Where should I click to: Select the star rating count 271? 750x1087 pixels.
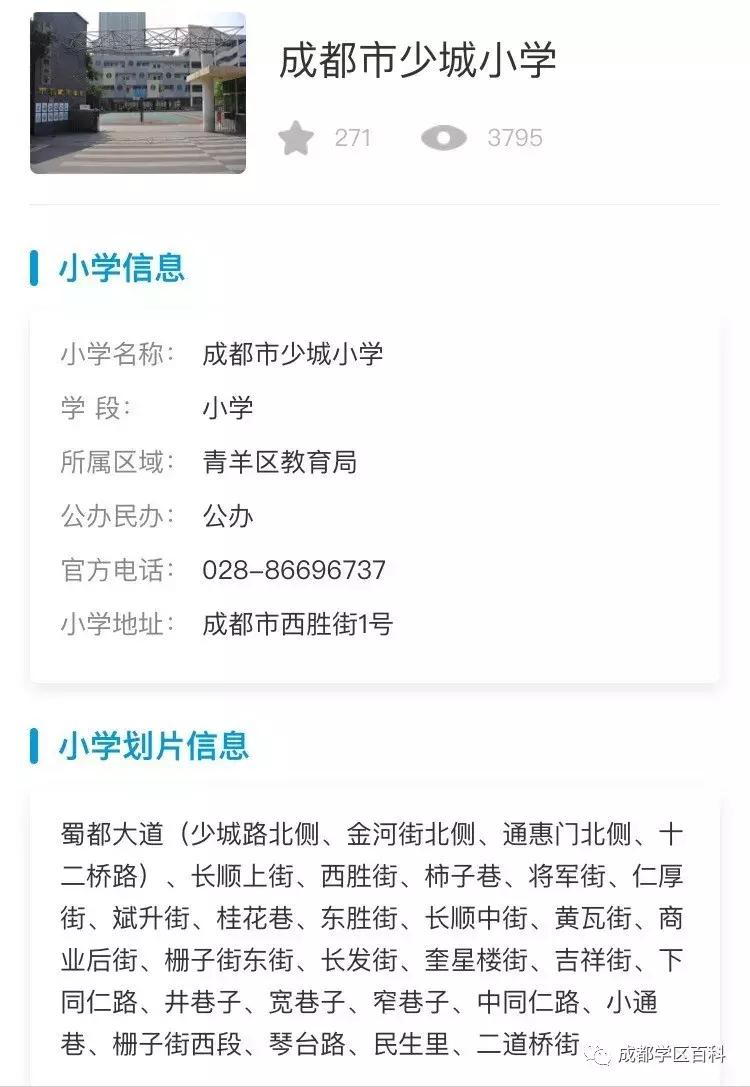coord(354,137)
